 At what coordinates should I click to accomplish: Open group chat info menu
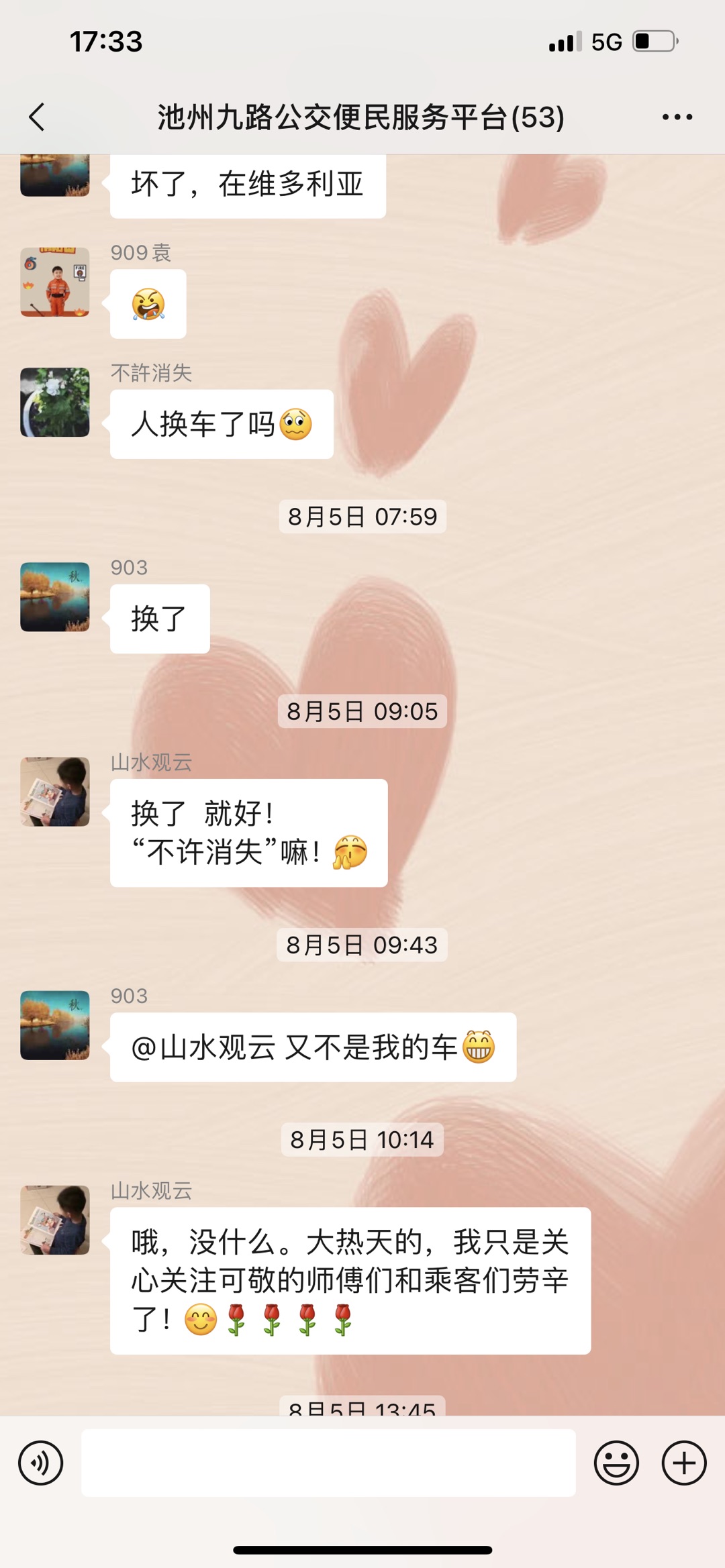(677, 117)
